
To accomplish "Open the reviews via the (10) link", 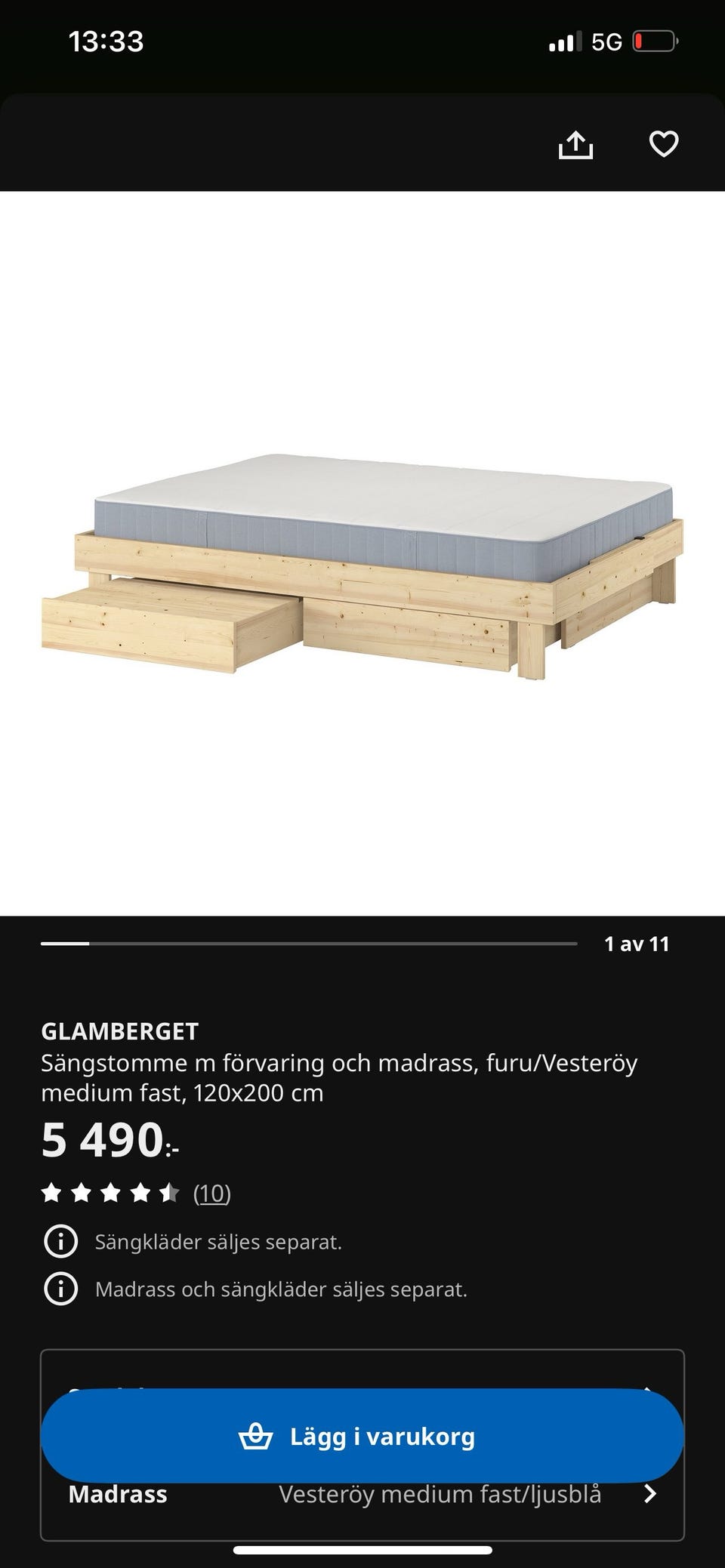I will (211, 1192).
